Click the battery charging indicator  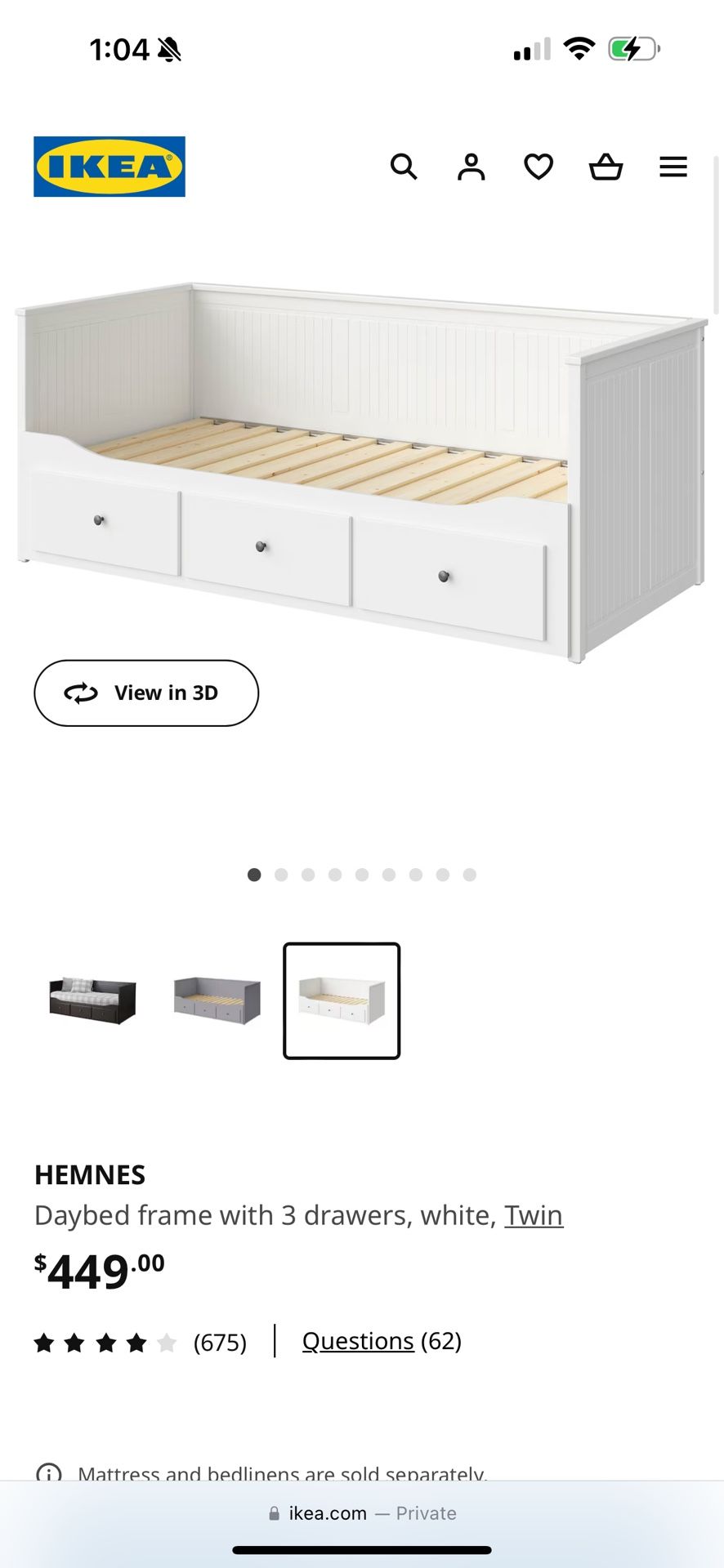(630, 49)
